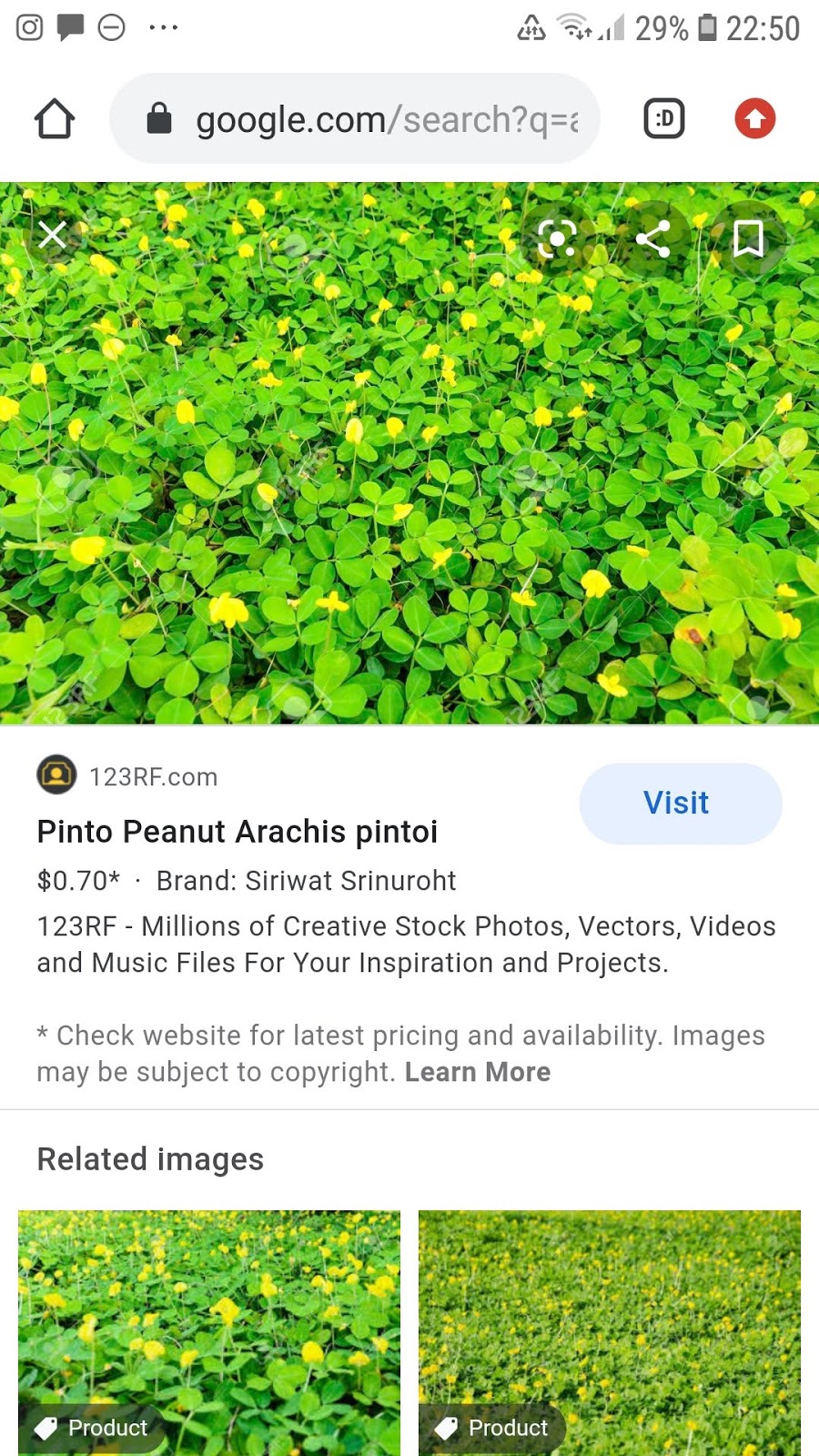Open the browser tab switcher
The image size is (819, 1456).
663,119
